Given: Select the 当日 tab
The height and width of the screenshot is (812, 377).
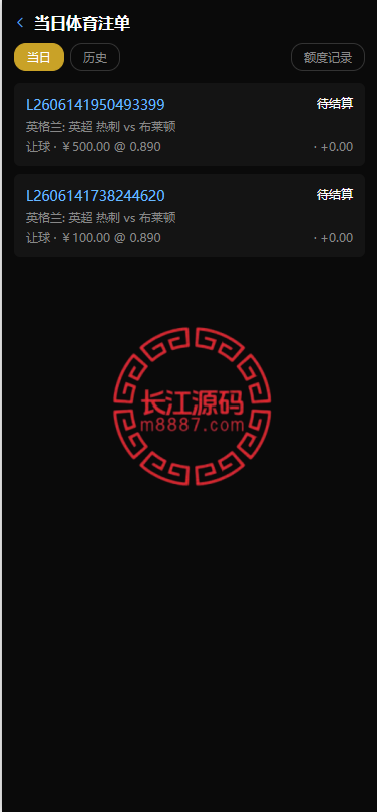Looking at the screenshot, I should 39,57.
